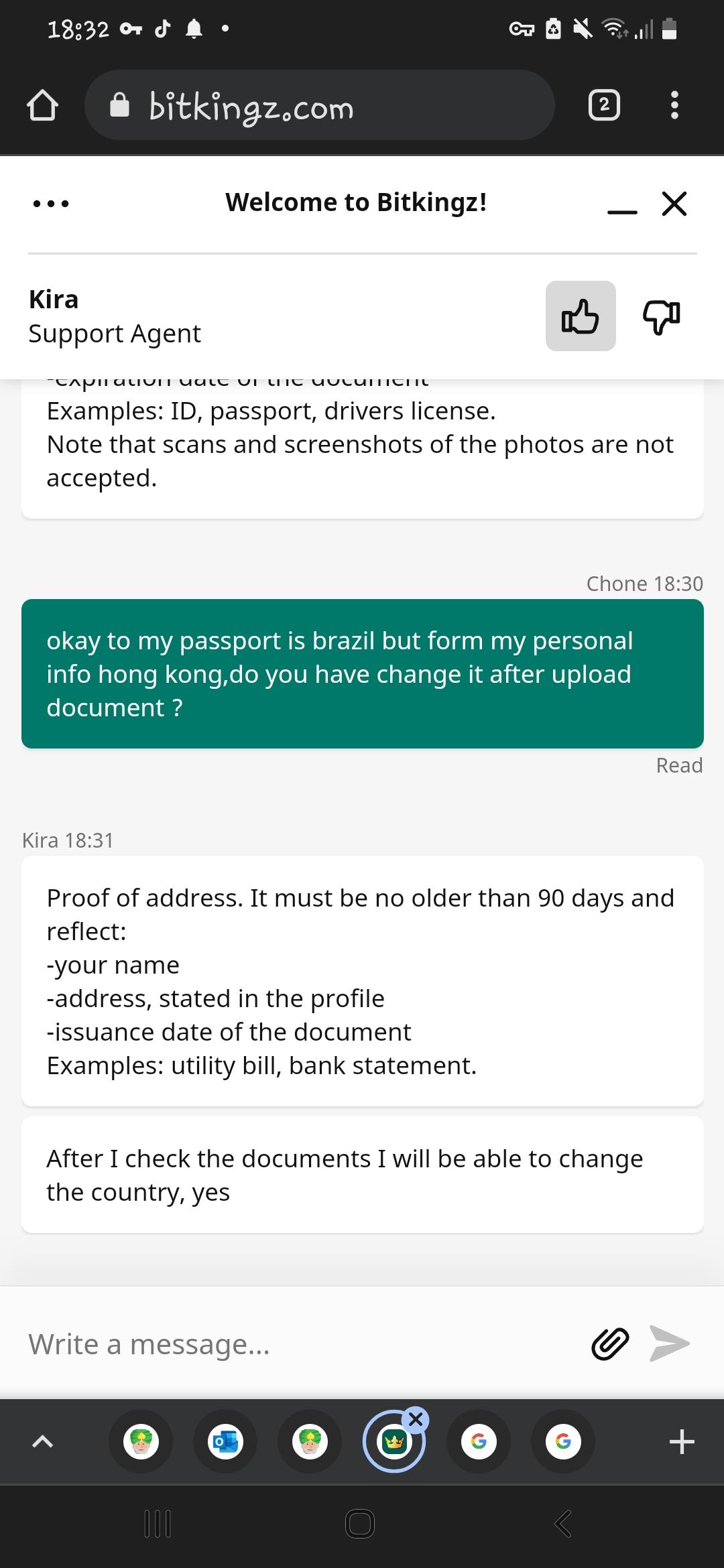Expand the tab strip with the up chevron
Screen dimensions: 724x1568
point(42,1441)
